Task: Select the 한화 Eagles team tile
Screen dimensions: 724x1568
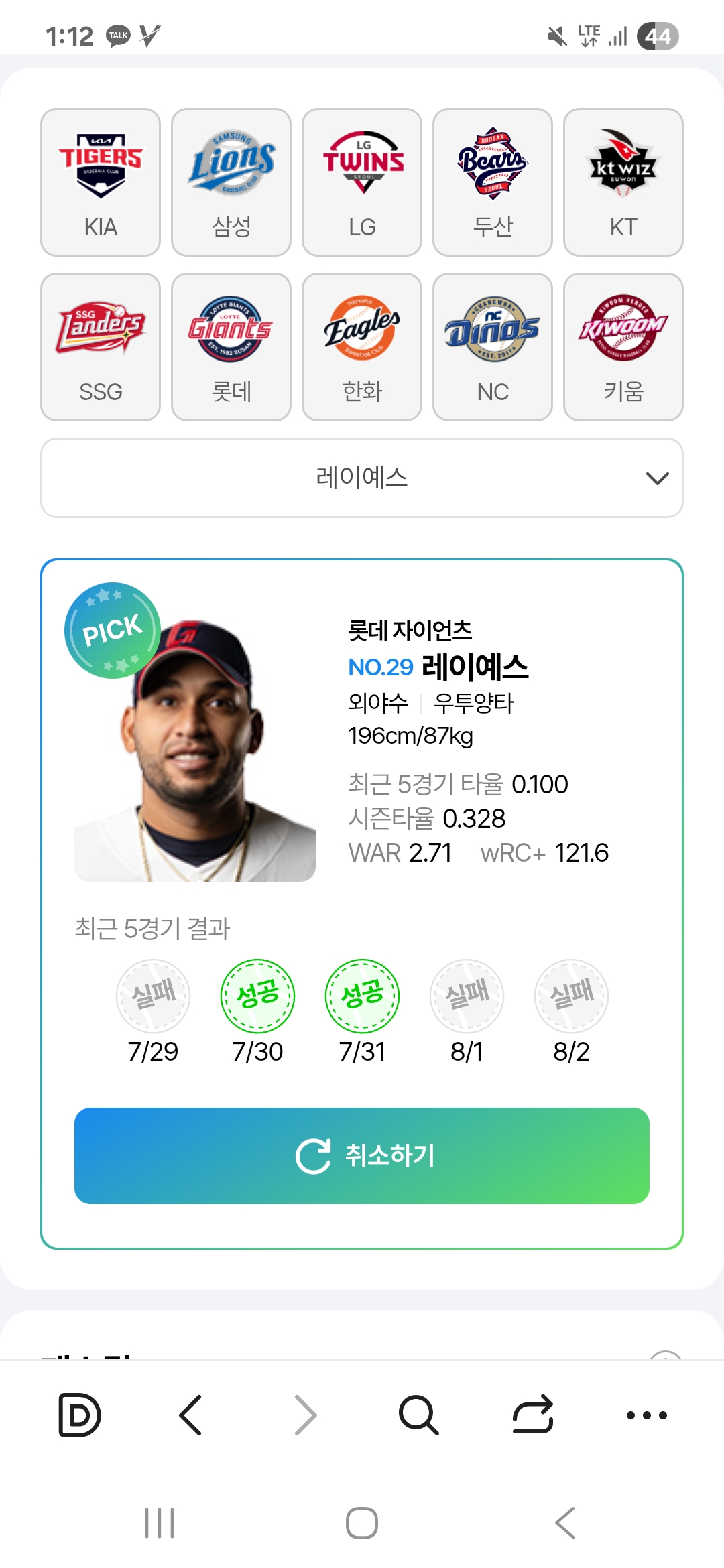Action: 362,347
